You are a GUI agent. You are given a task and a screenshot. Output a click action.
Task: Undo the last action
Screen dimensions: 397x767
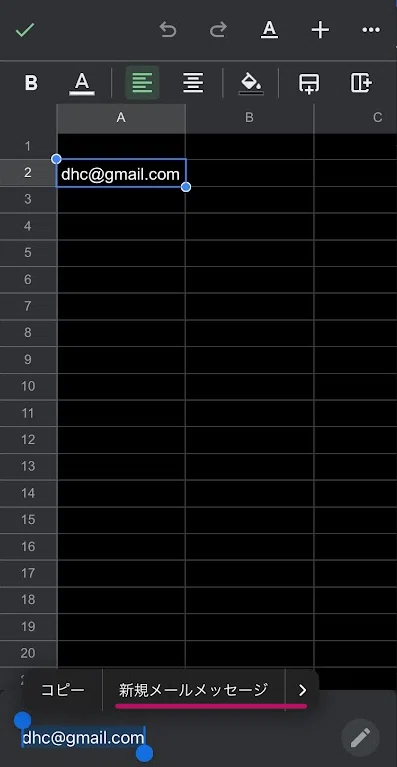[168, 30]
